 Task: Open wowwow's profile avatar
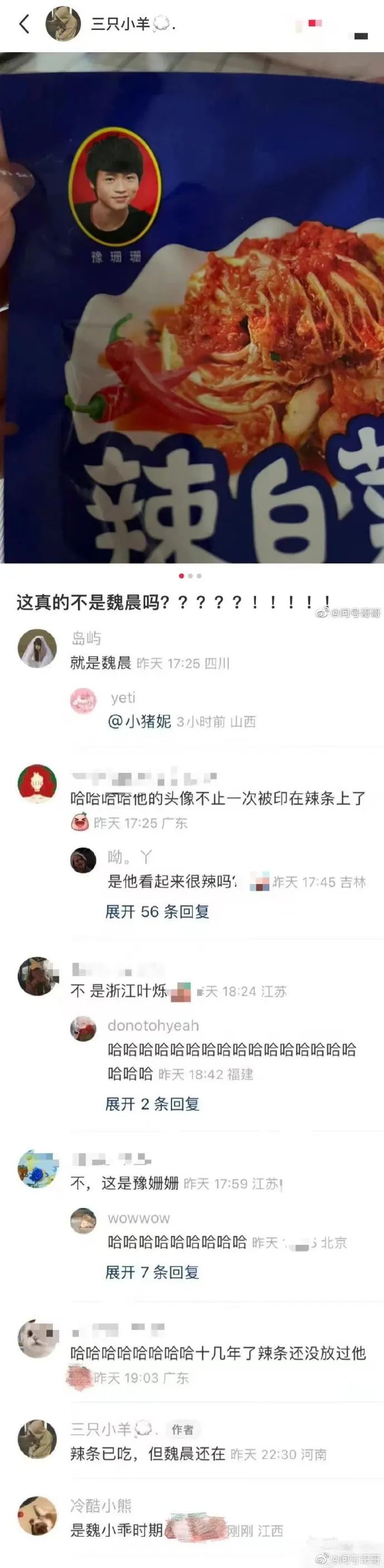point(83,1220)
